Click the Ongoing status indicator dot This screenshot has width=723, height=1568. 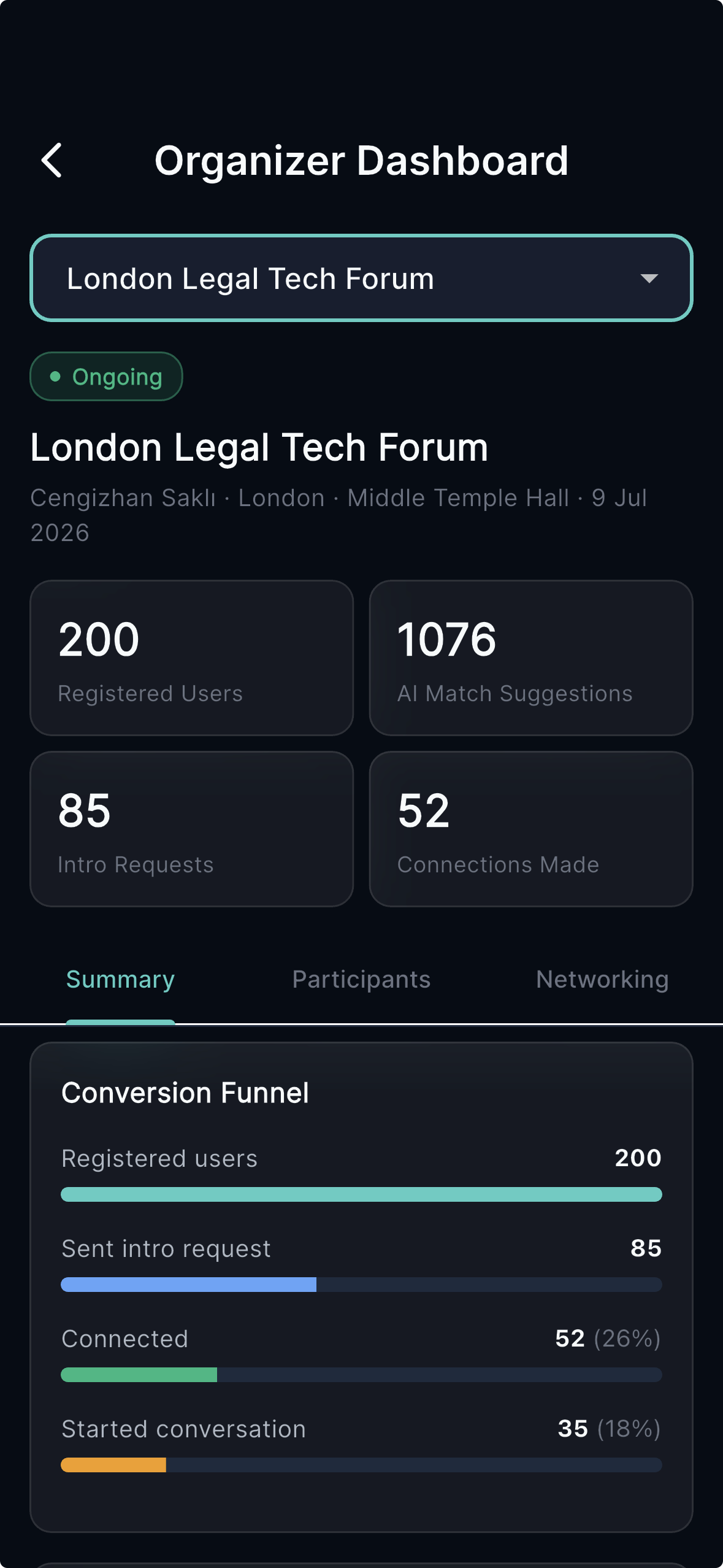55,377
